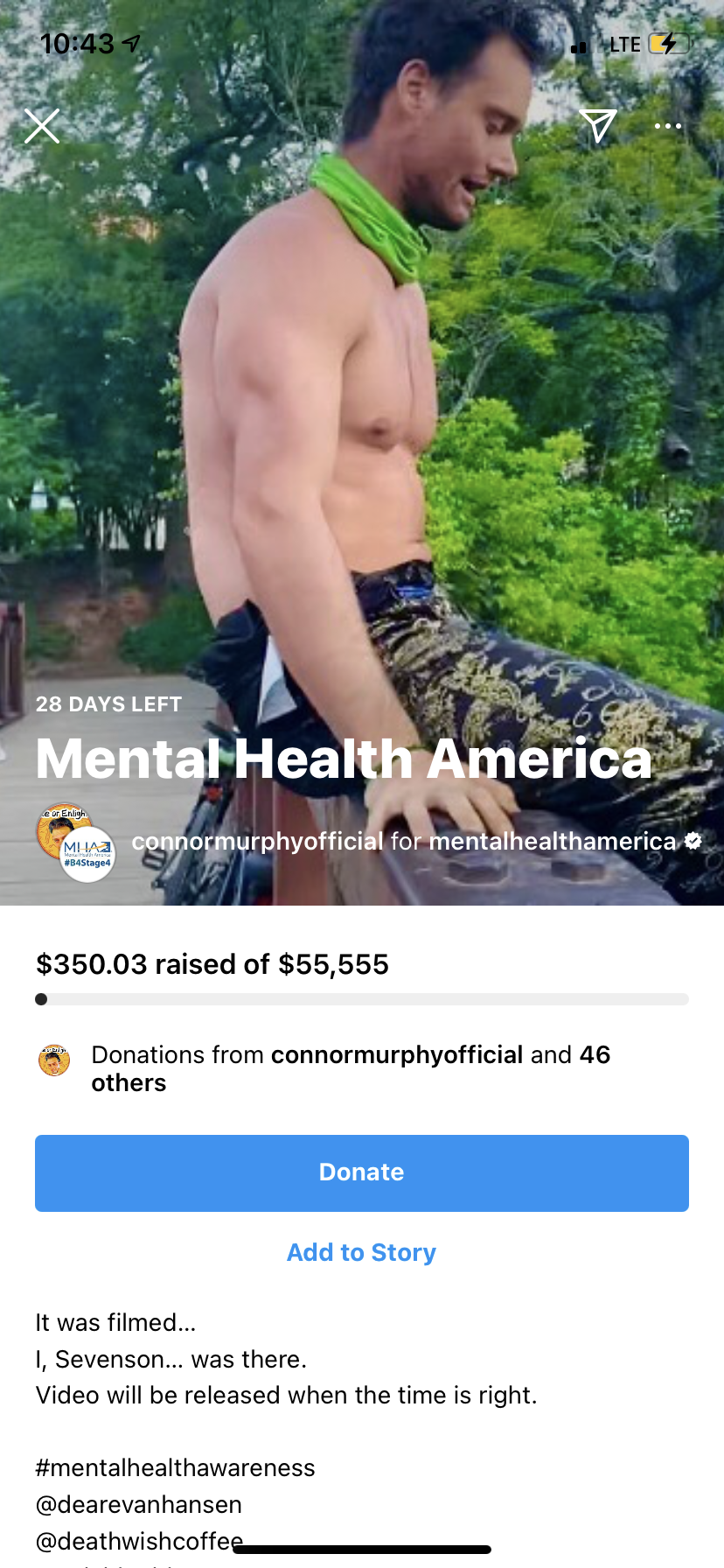The image size is (724, 1568).
Task: Open the @deathwishcoffee mention
Action: coord(139,1541)
